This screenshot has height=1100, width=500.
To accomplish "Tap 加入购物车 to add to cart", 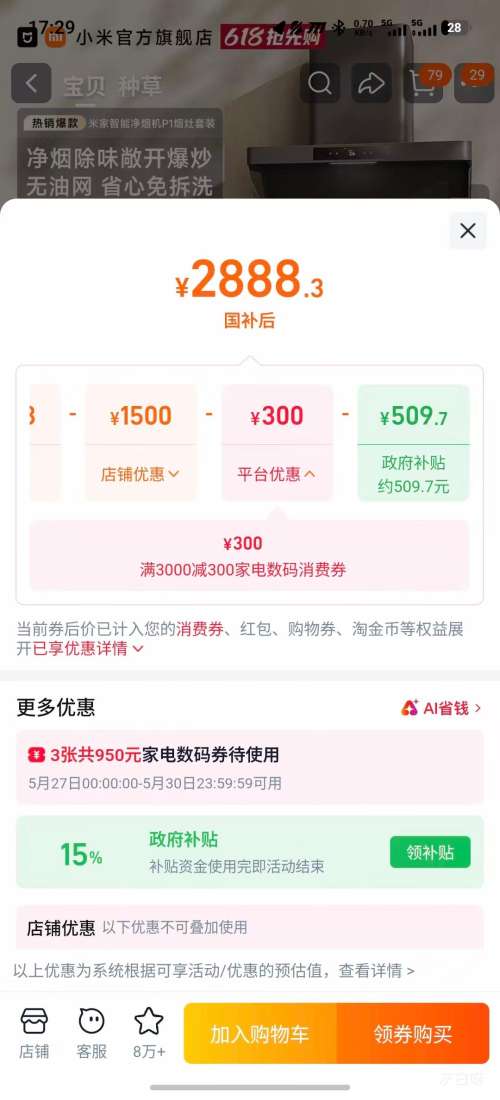I will [260, 1033].
